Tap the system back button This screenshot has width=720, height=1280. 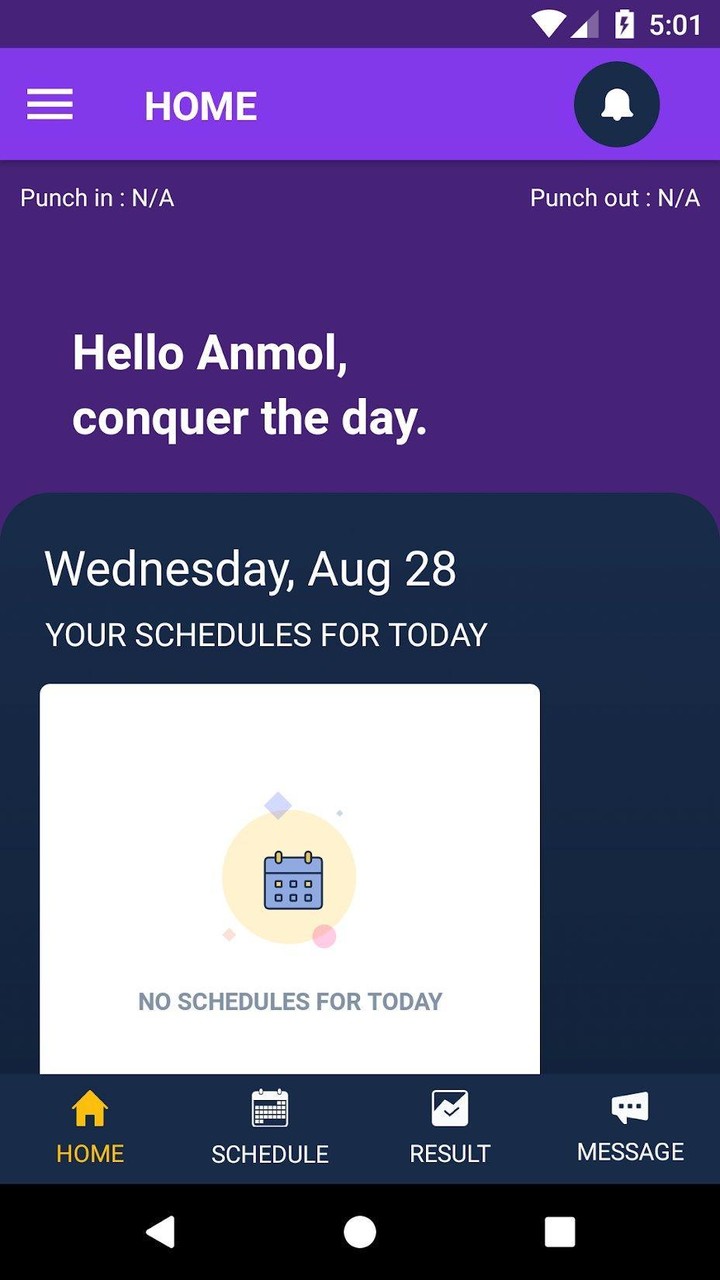point(160,1232)
